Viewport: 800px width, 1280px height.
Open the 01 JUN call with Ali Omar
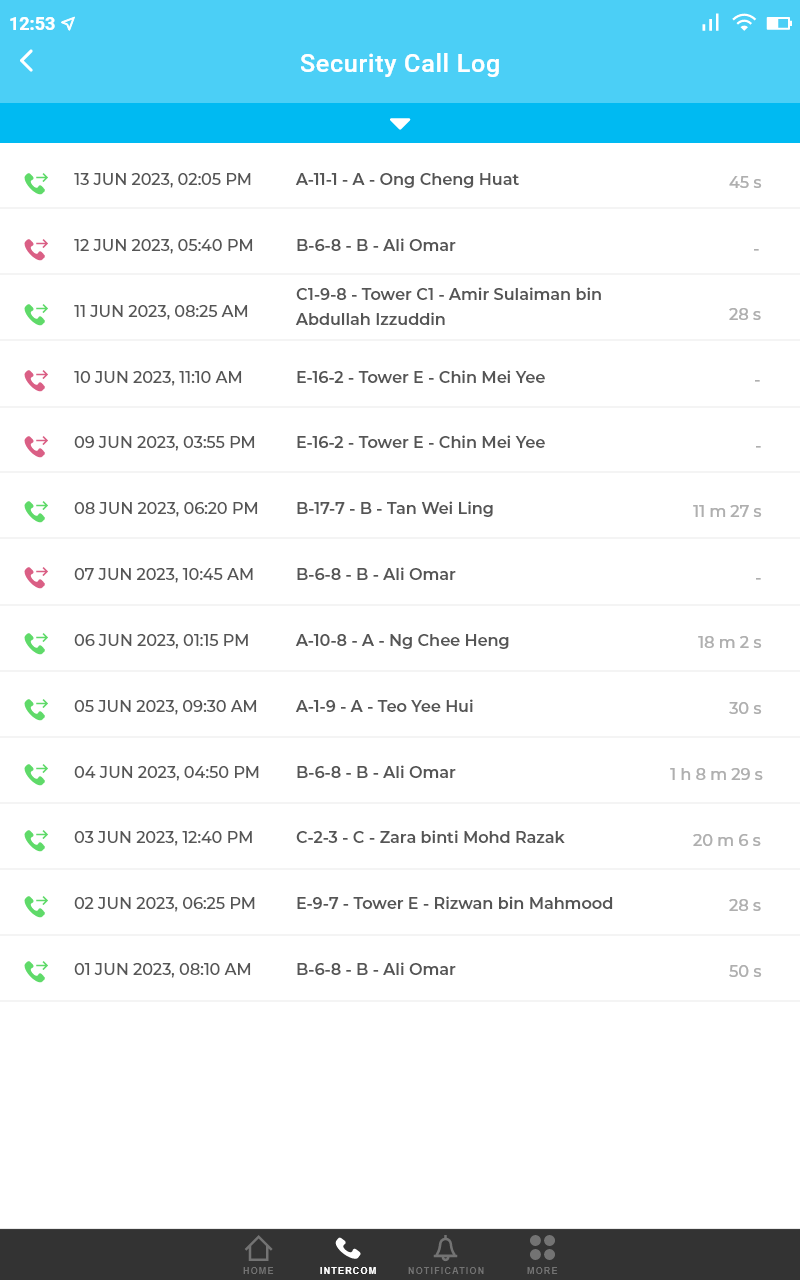coord(400,970)
